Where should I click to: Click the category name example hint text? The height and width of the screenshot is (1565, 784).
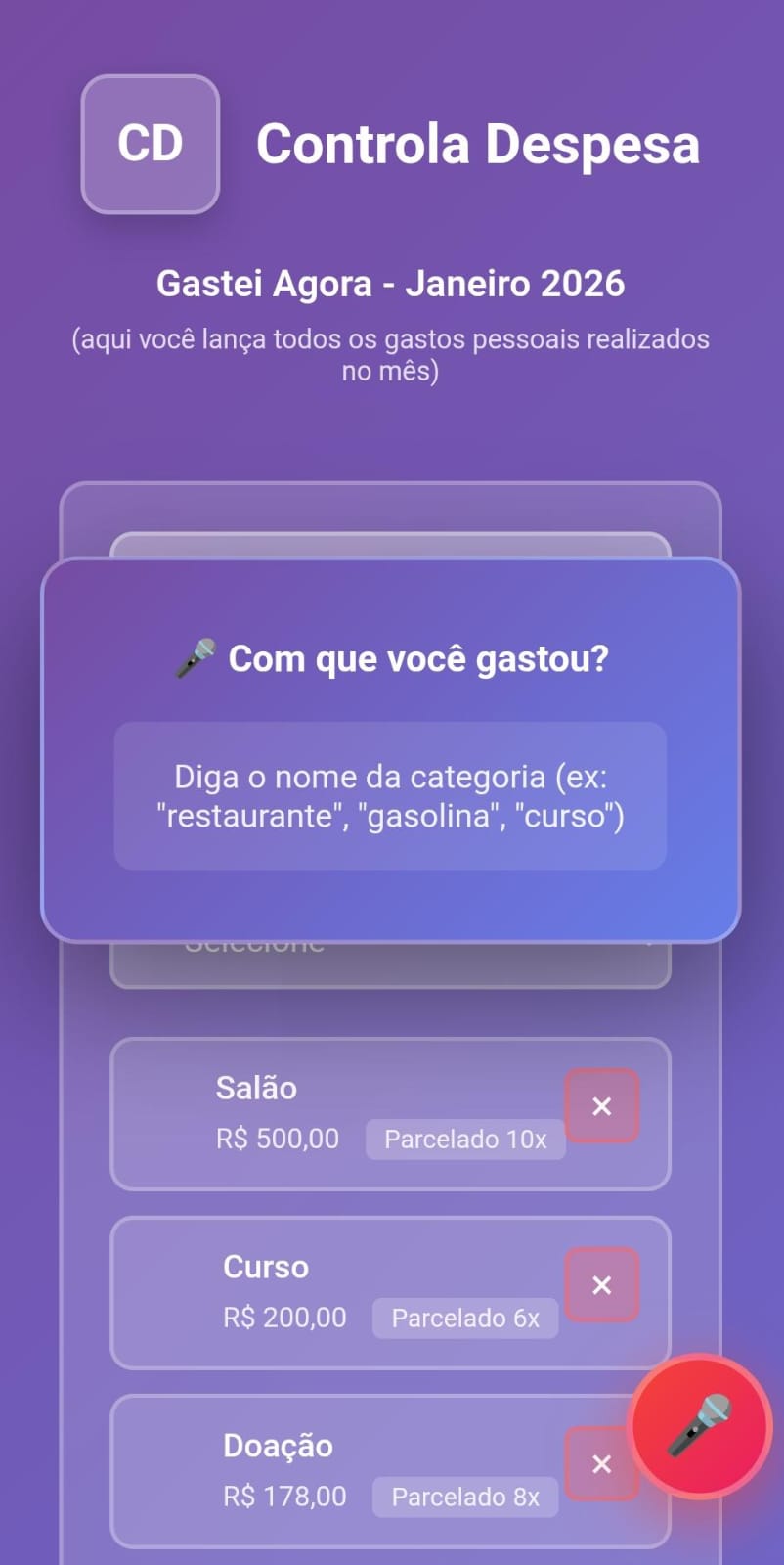tap(389, 795)
